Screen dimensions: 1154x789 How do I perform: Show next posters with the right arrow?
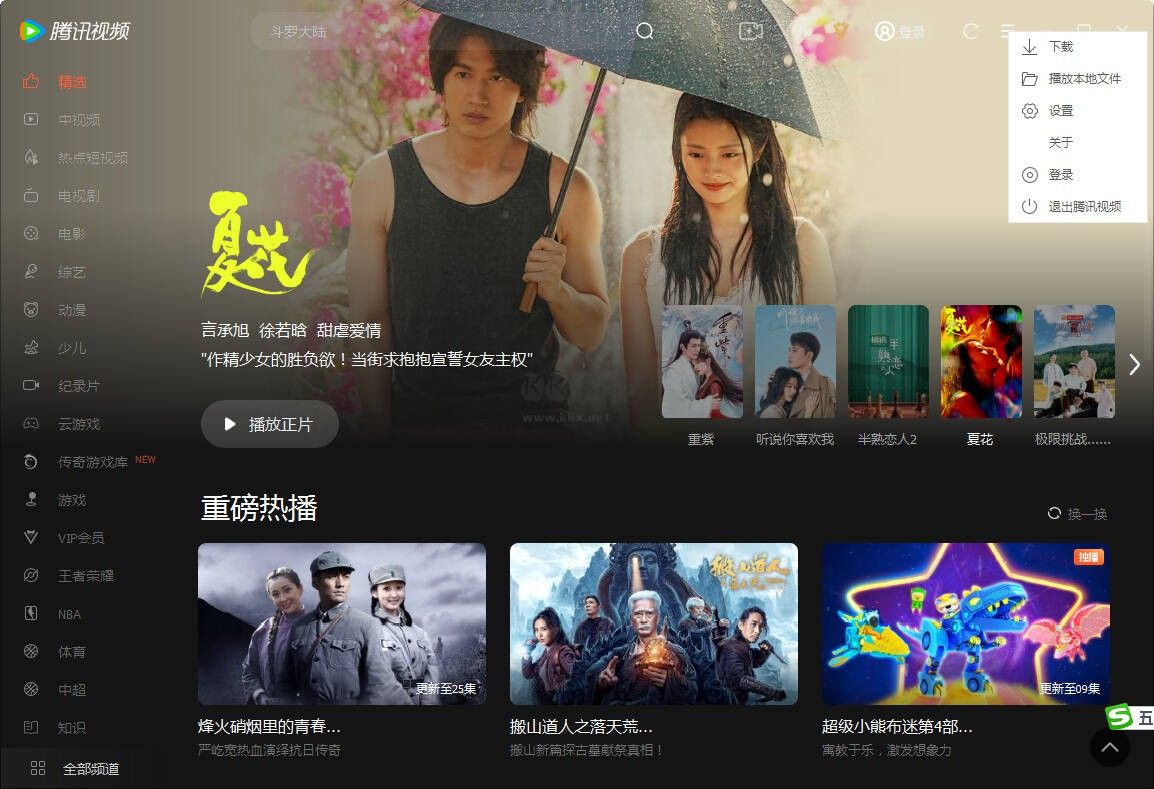[x=1134, y=365]
